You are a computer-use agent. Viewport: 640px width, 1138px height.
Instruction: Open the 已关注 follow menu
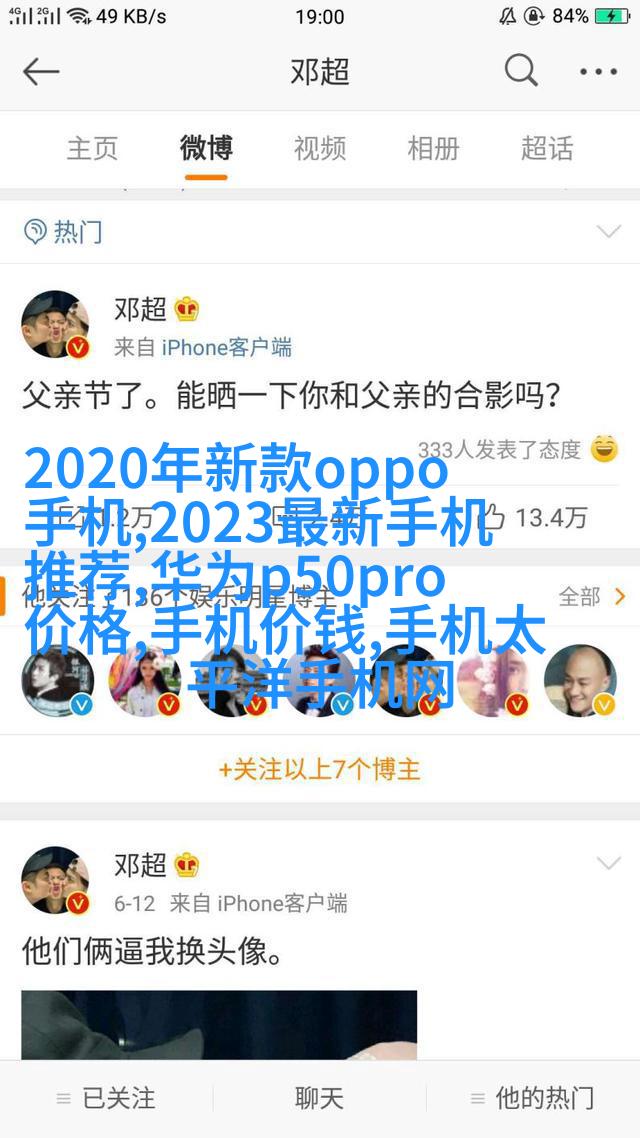106,1098
